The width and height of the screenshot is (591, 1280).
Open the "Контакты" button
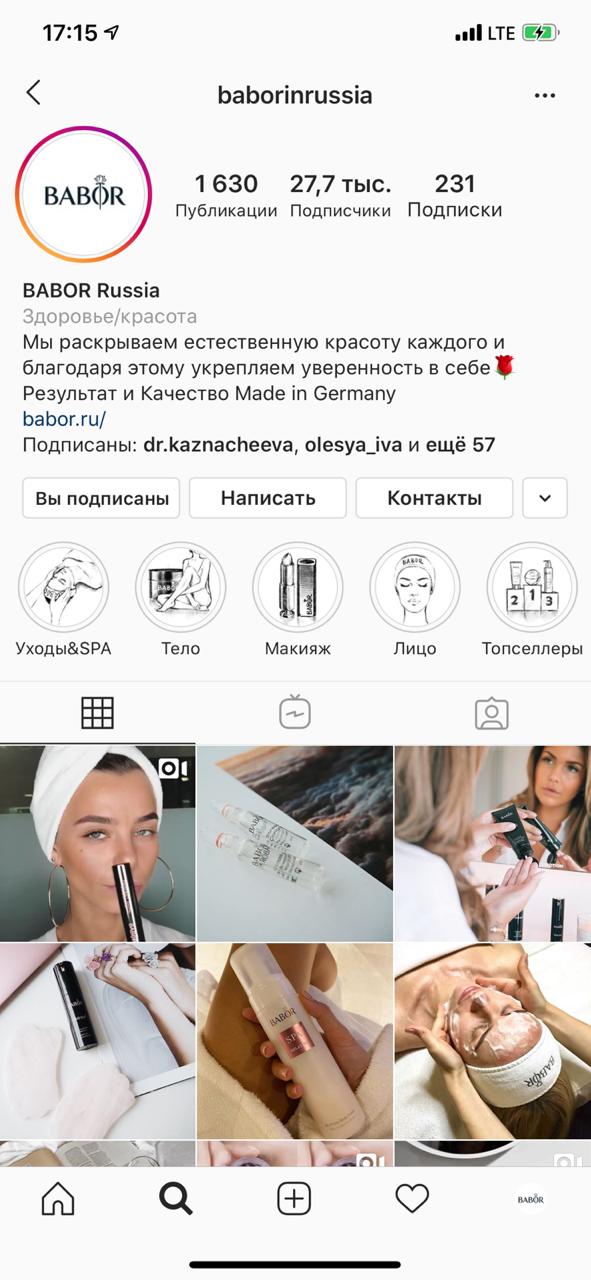434,498
